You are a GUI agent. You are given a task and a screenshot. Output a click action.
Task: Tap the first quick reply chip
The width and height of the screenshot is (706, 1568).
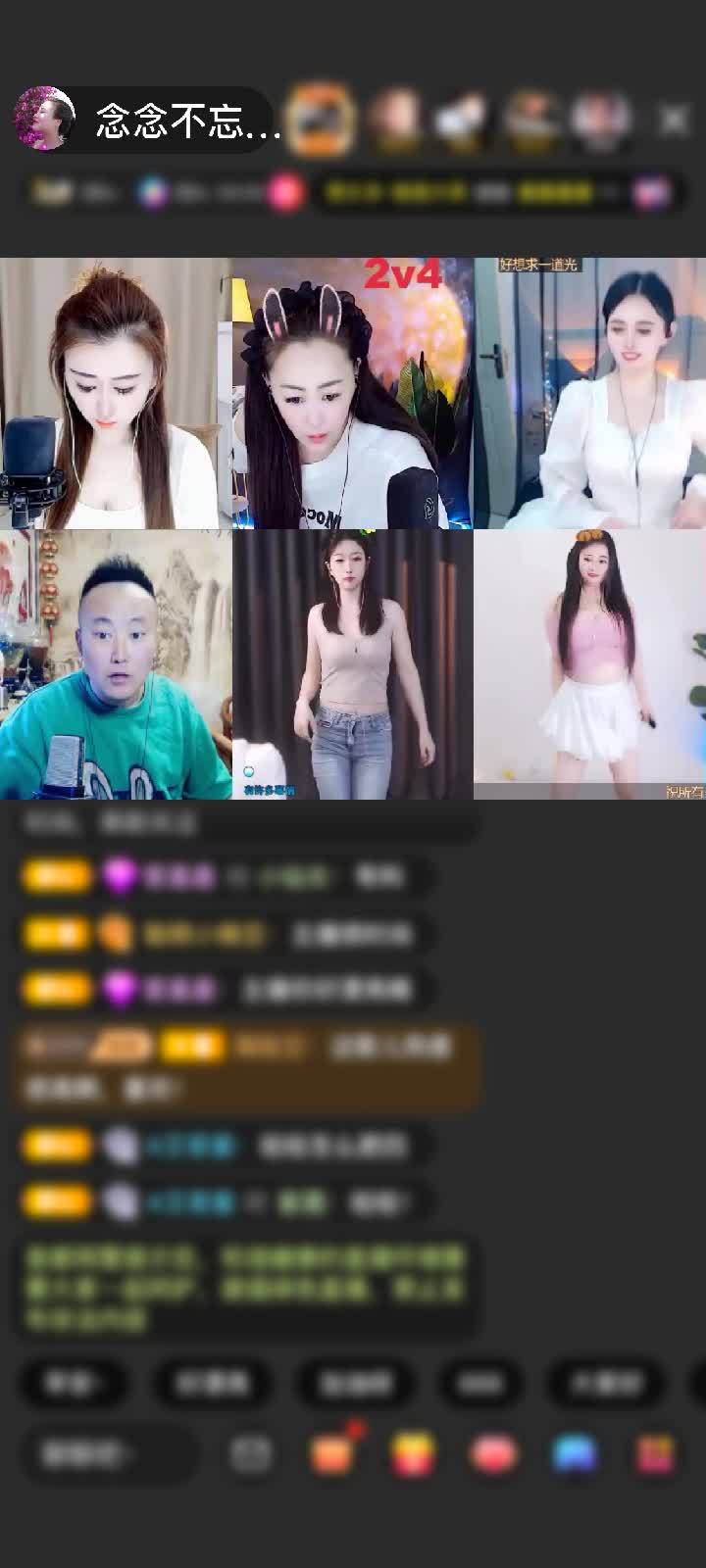tap(71, 1383)
